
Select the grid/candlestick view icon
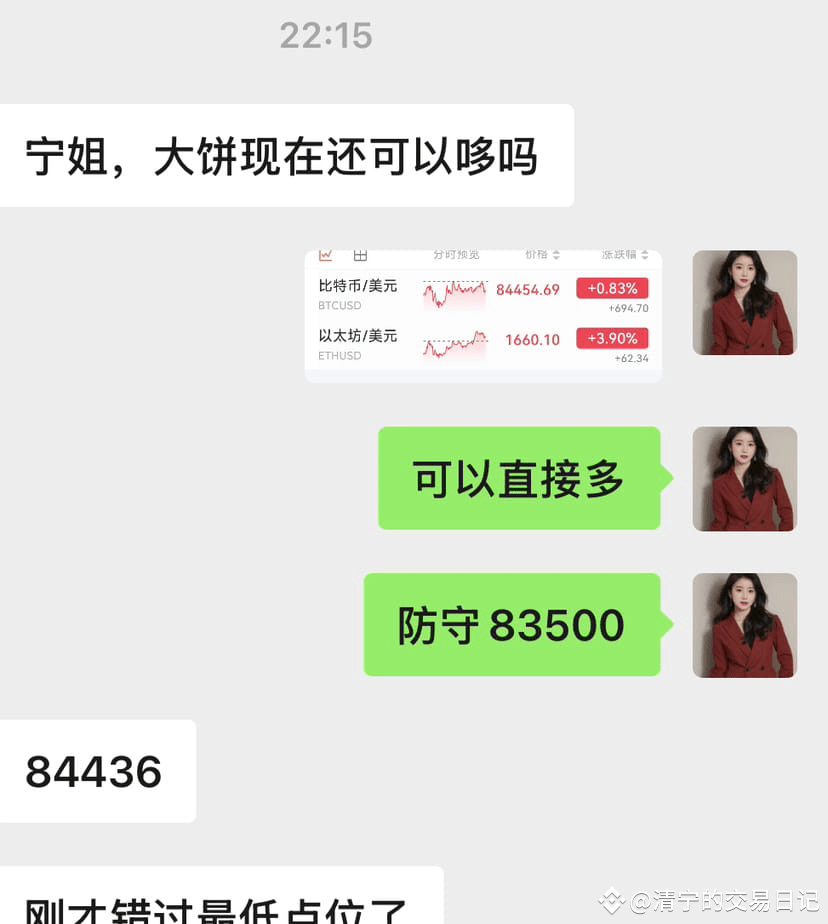click(x=359, y=255)
